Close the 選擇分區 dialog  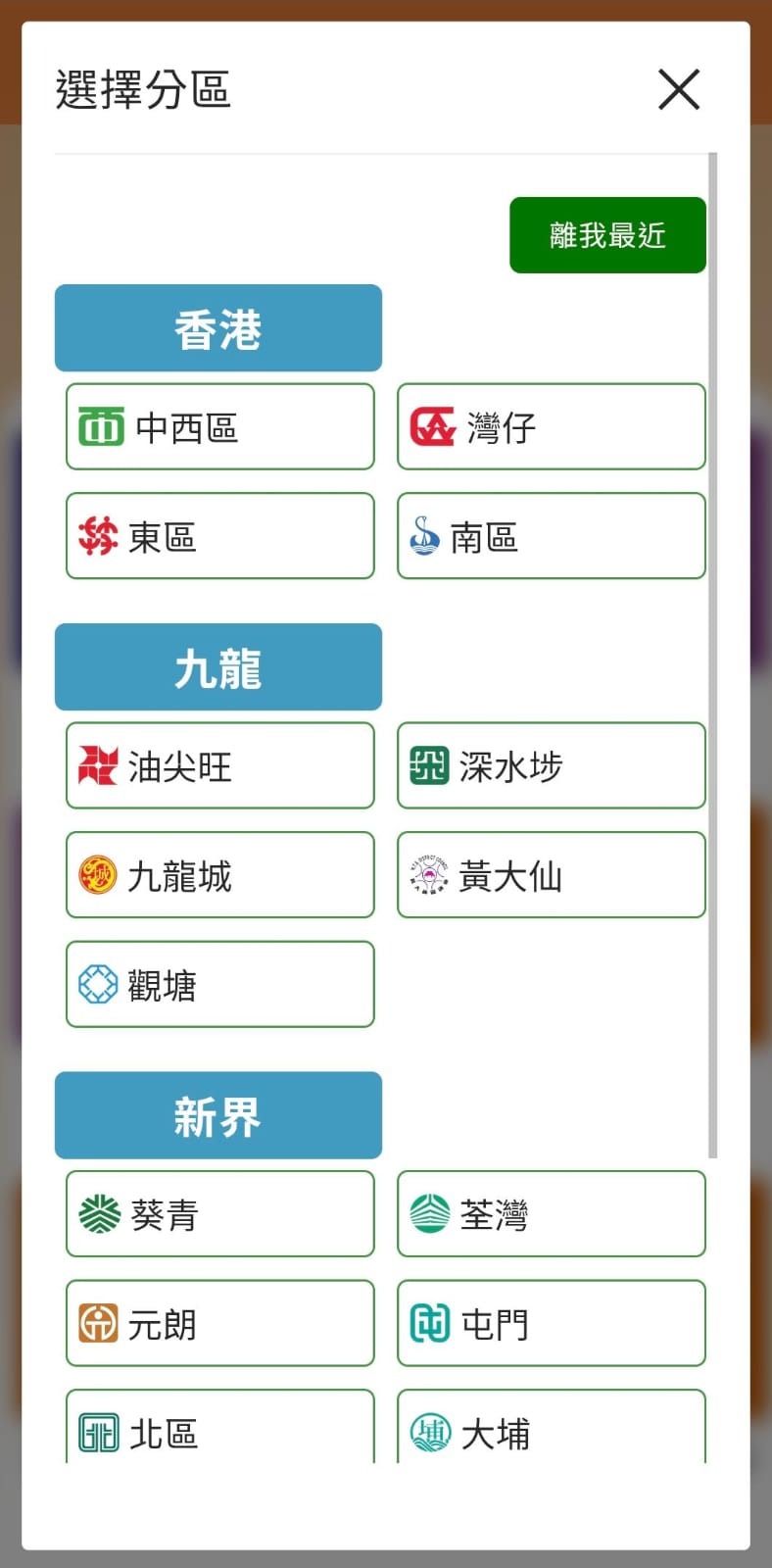point(679,89)
